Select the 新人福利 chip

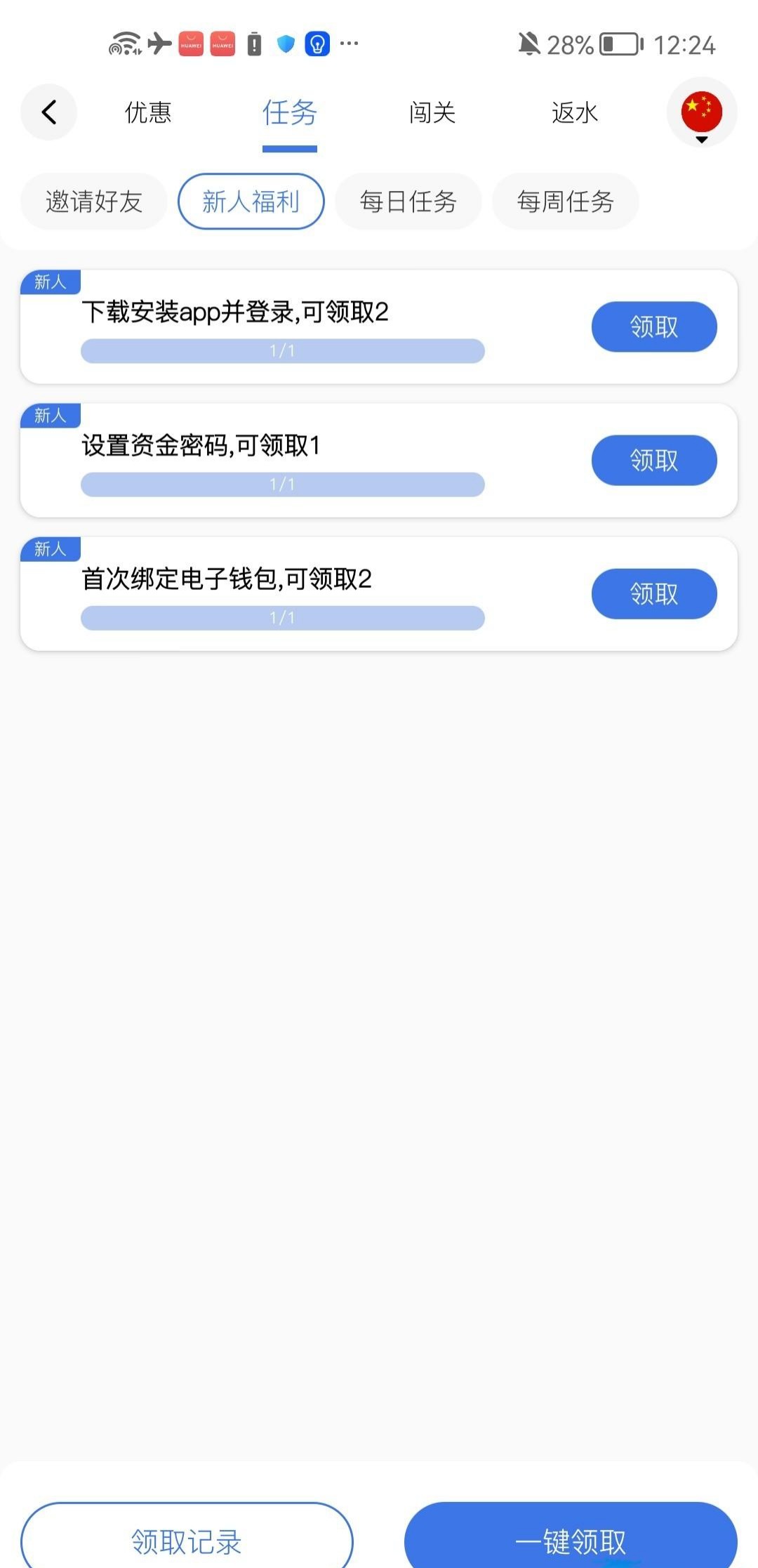(251, 202)
